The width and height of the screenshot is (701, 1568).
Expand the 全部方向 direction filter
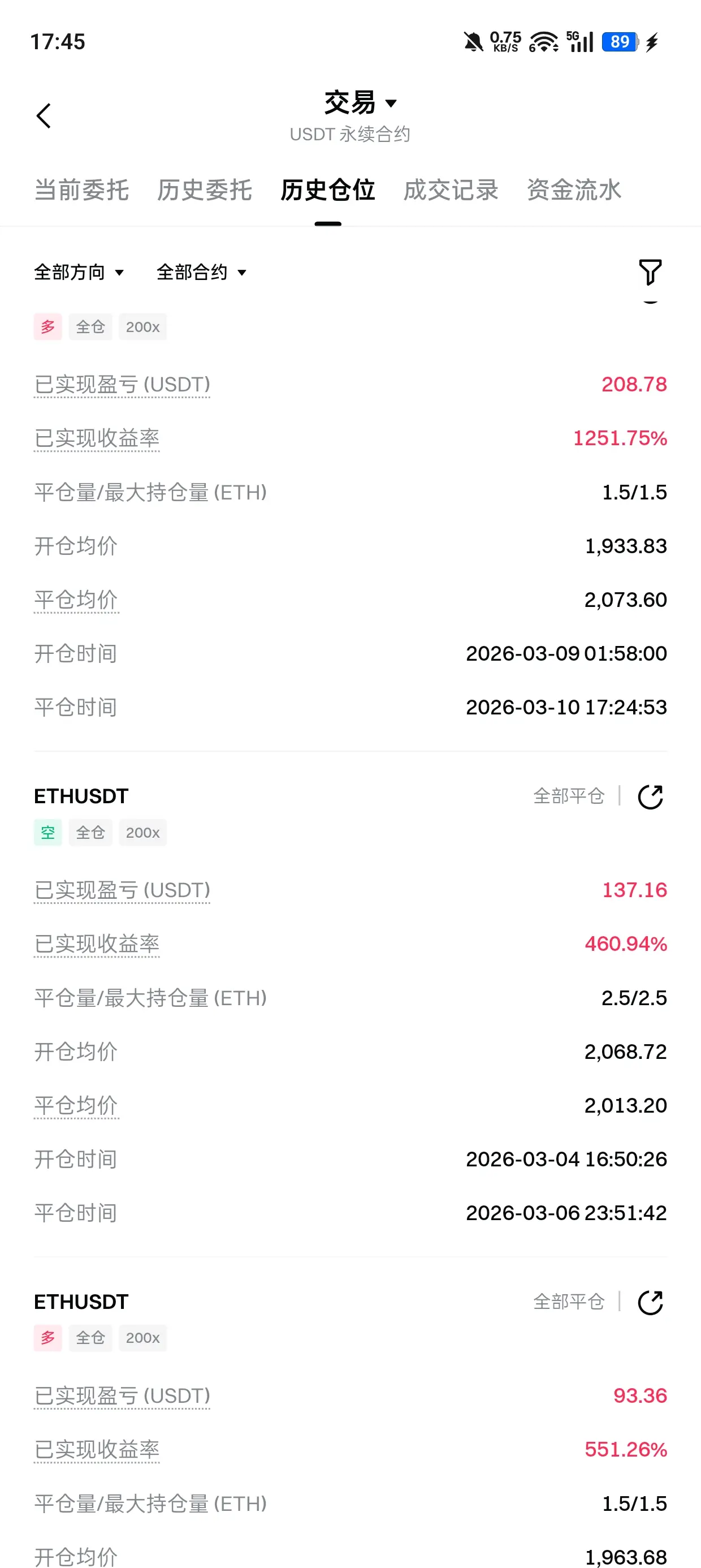point(79,272)
